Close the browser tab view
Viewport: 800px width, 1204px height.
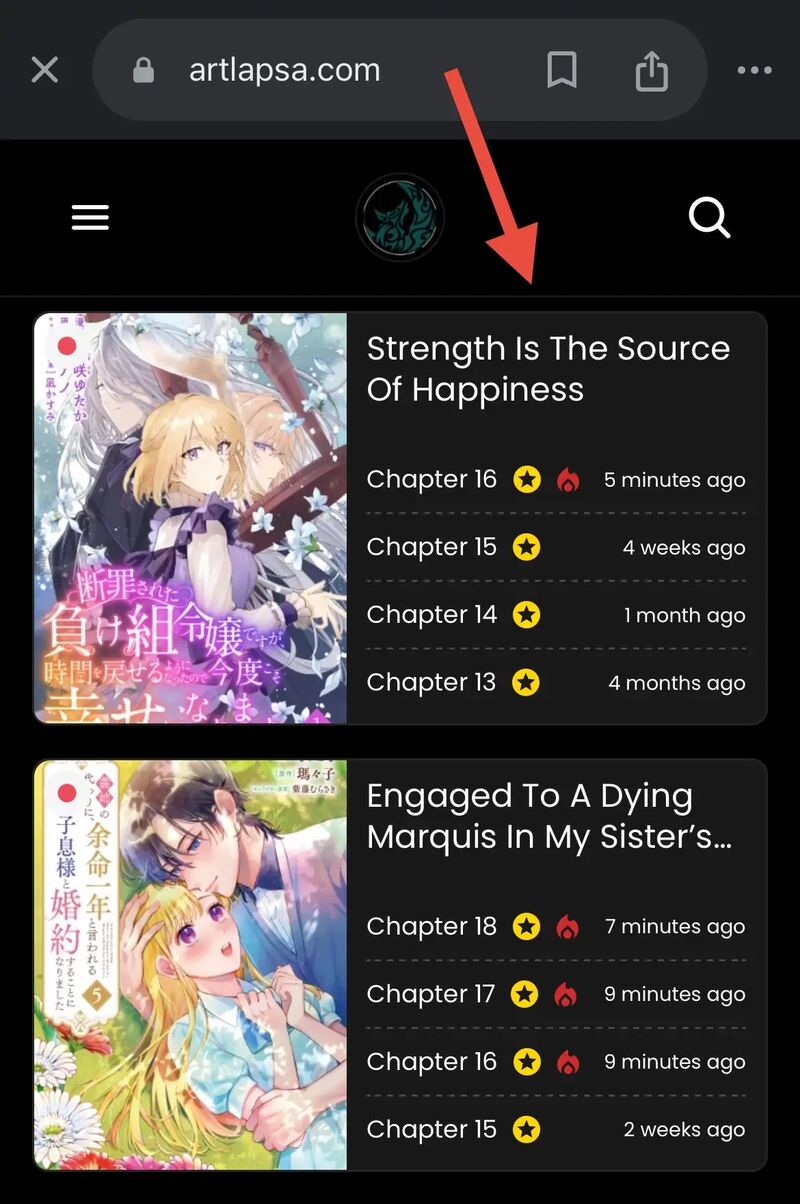[x=45, y=70]
